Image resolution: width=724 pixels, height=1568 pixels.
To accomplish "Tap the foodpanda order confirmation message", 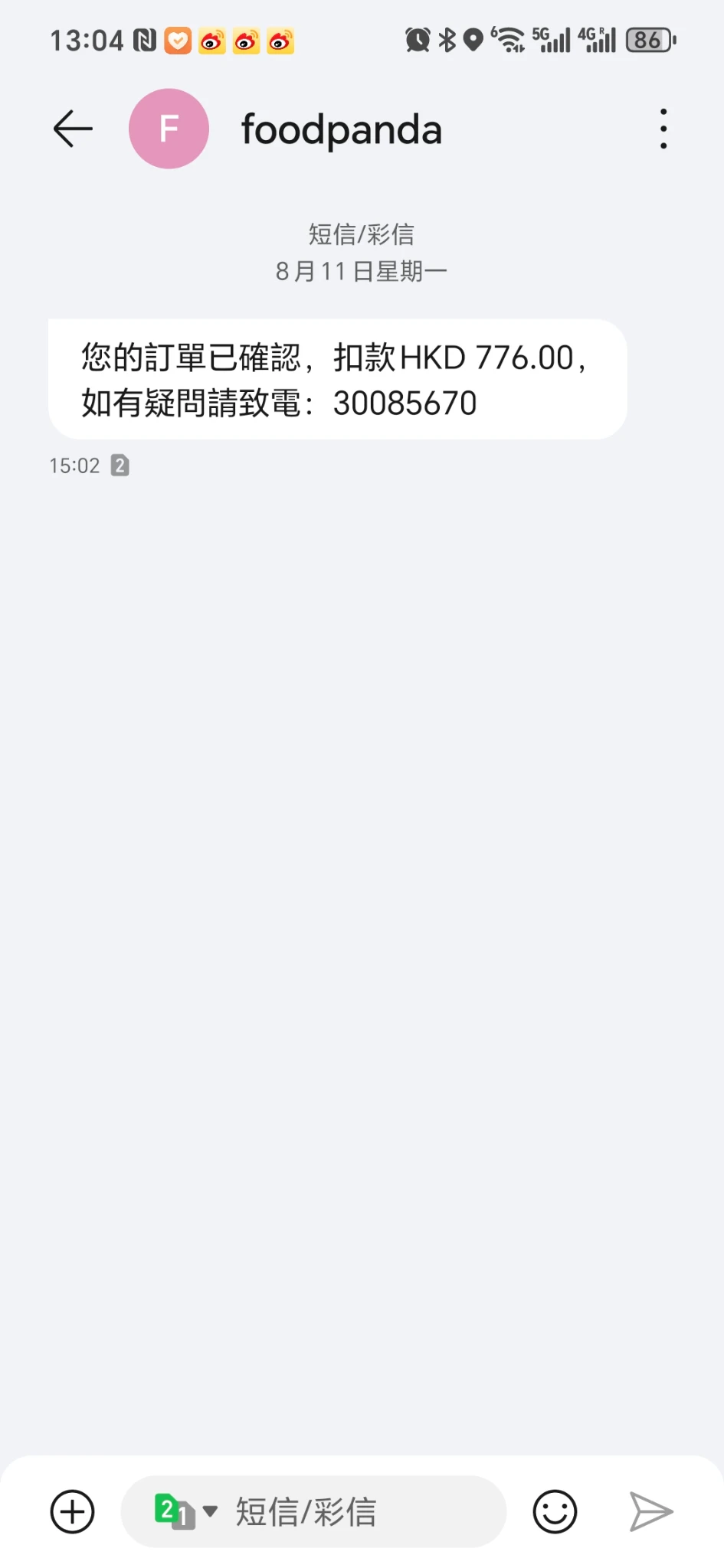I will (337, 380).
